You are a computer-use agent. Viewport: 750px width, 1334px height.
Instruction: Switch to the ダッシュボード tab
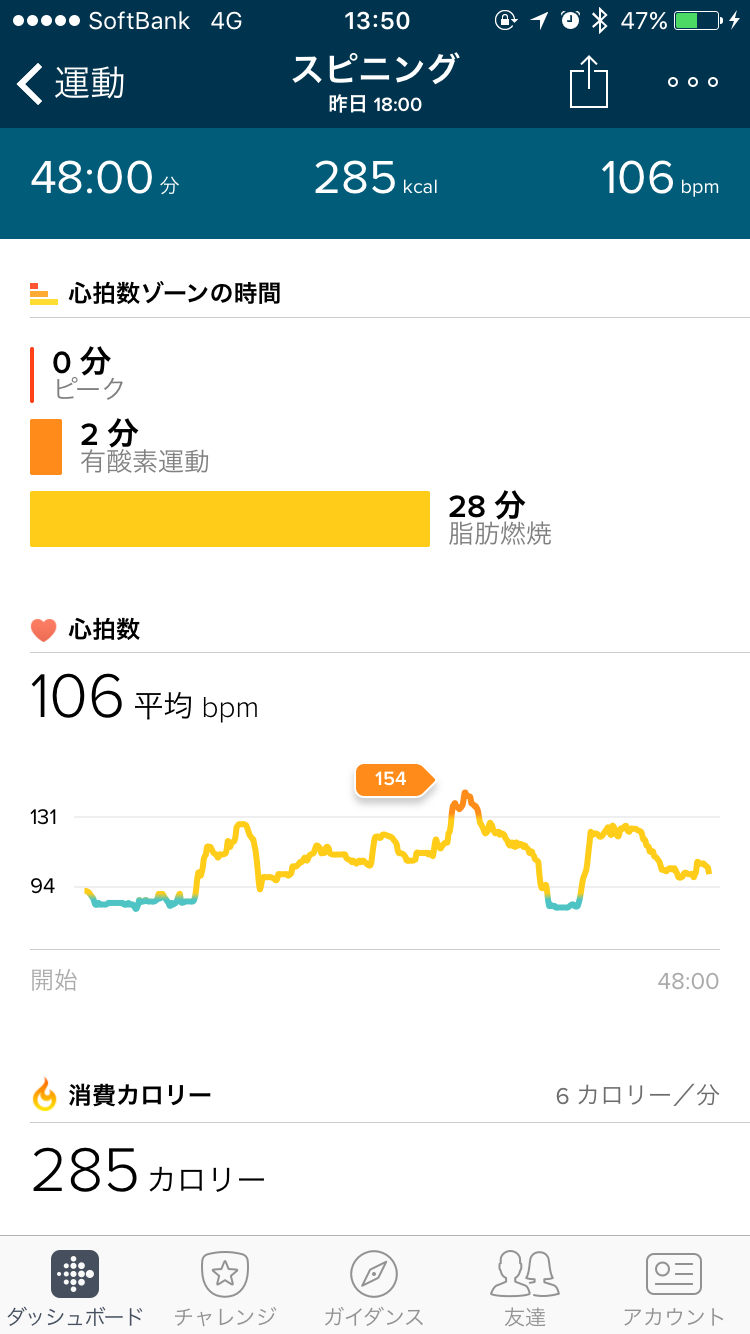click(75, 1288)
